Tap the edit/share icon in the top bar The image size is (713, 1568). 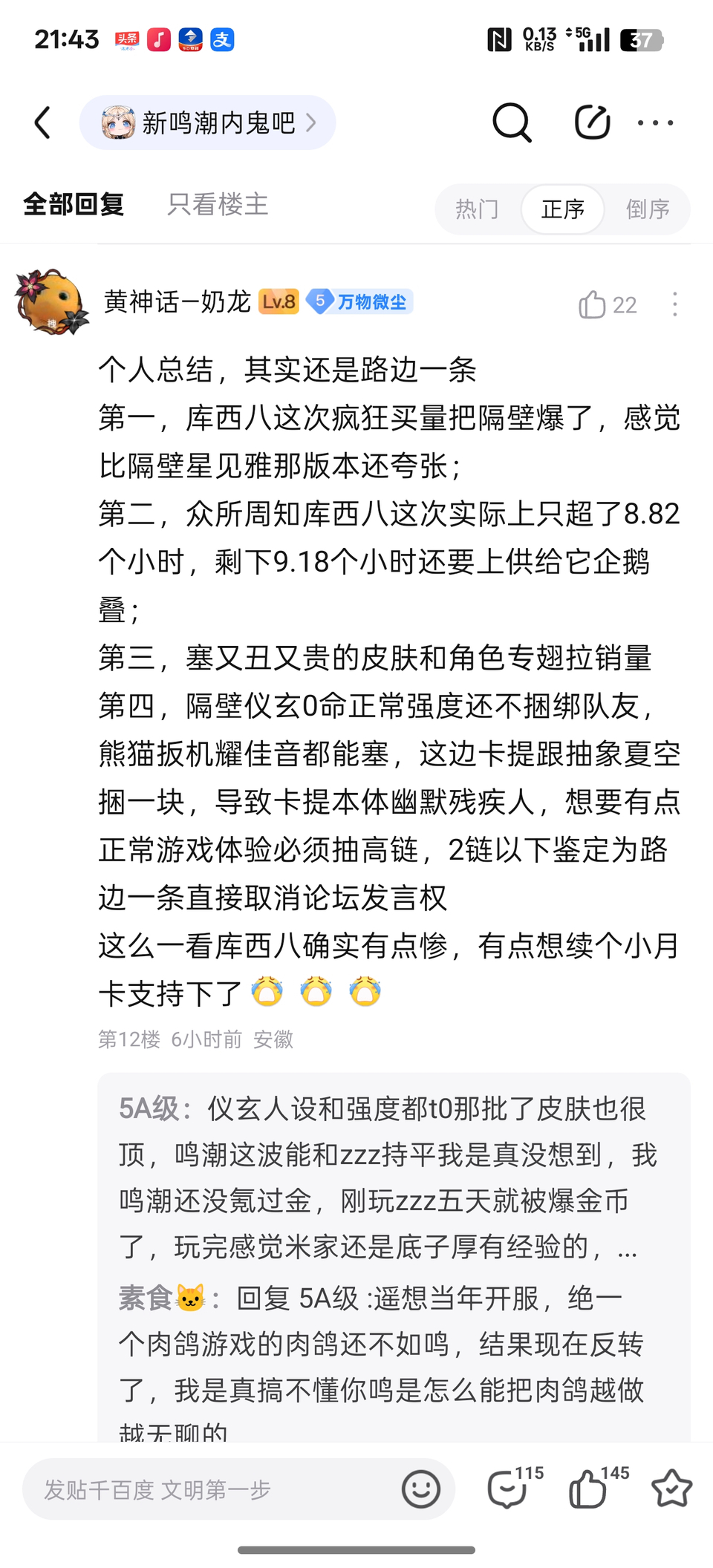point(592,122)
